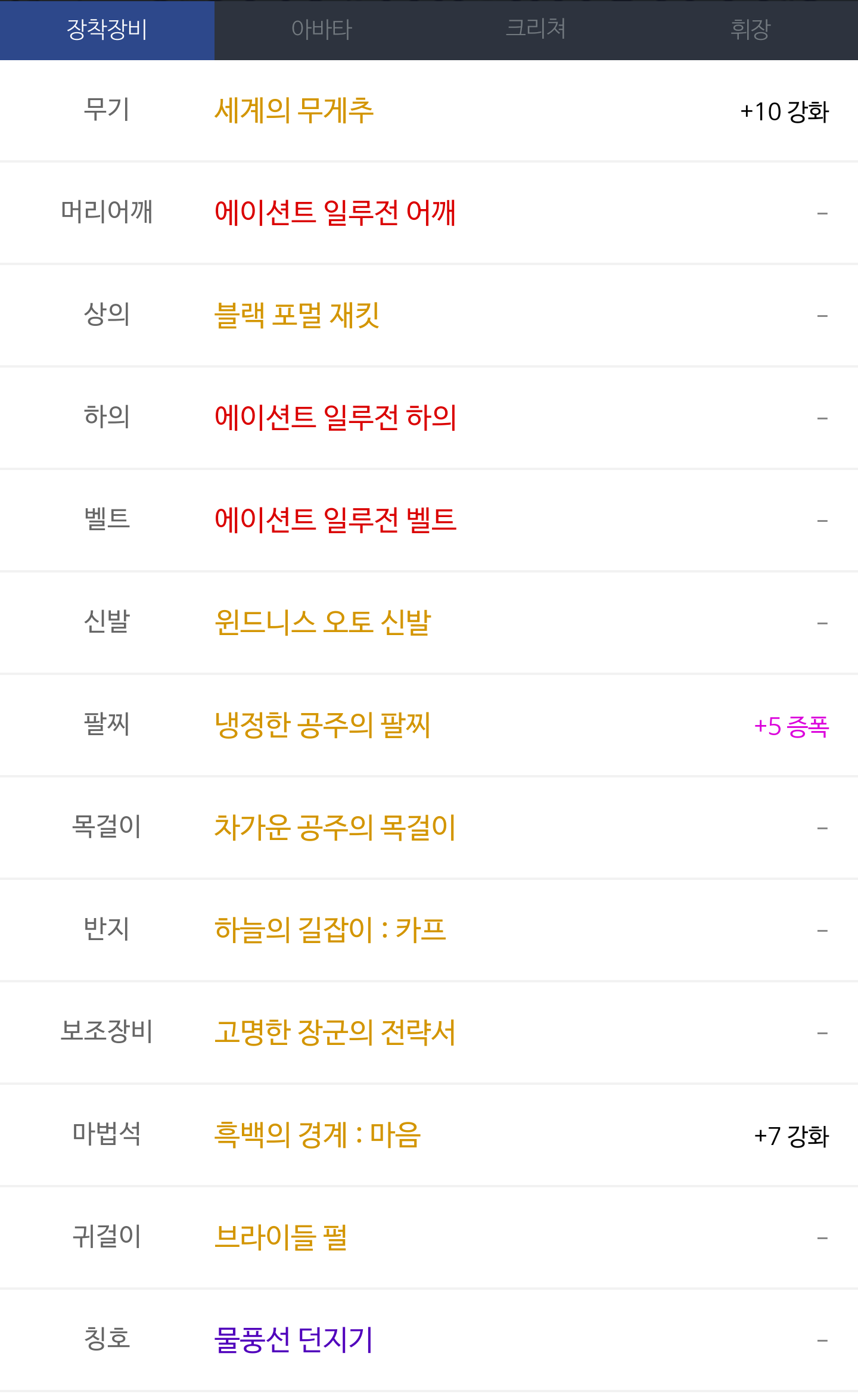Tap the 브라이들 펄 earring row

pos(429,1238)
